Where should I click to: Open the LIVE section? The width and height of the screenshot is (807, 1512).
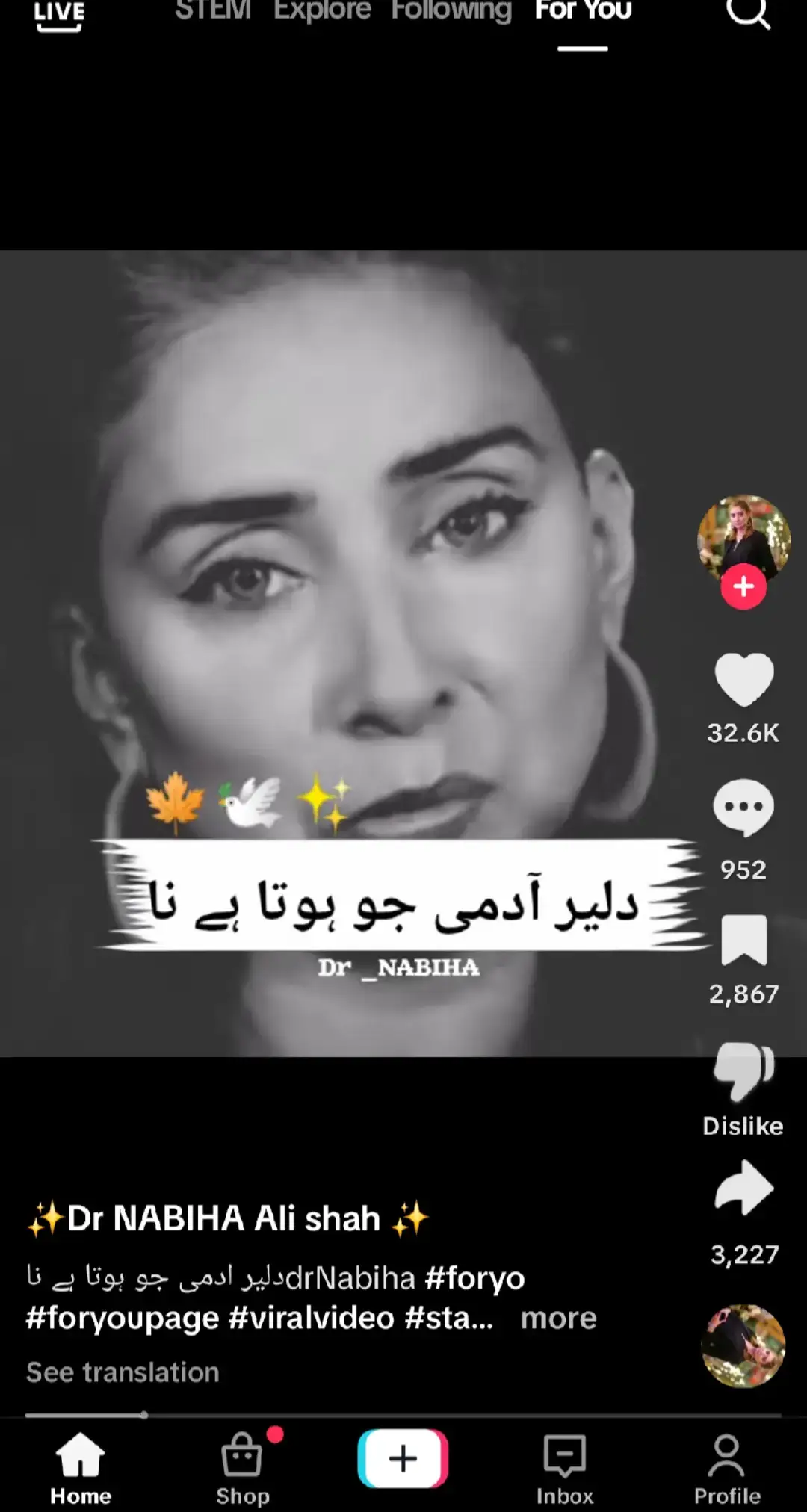pyautogui.click(x=59, y=15)
